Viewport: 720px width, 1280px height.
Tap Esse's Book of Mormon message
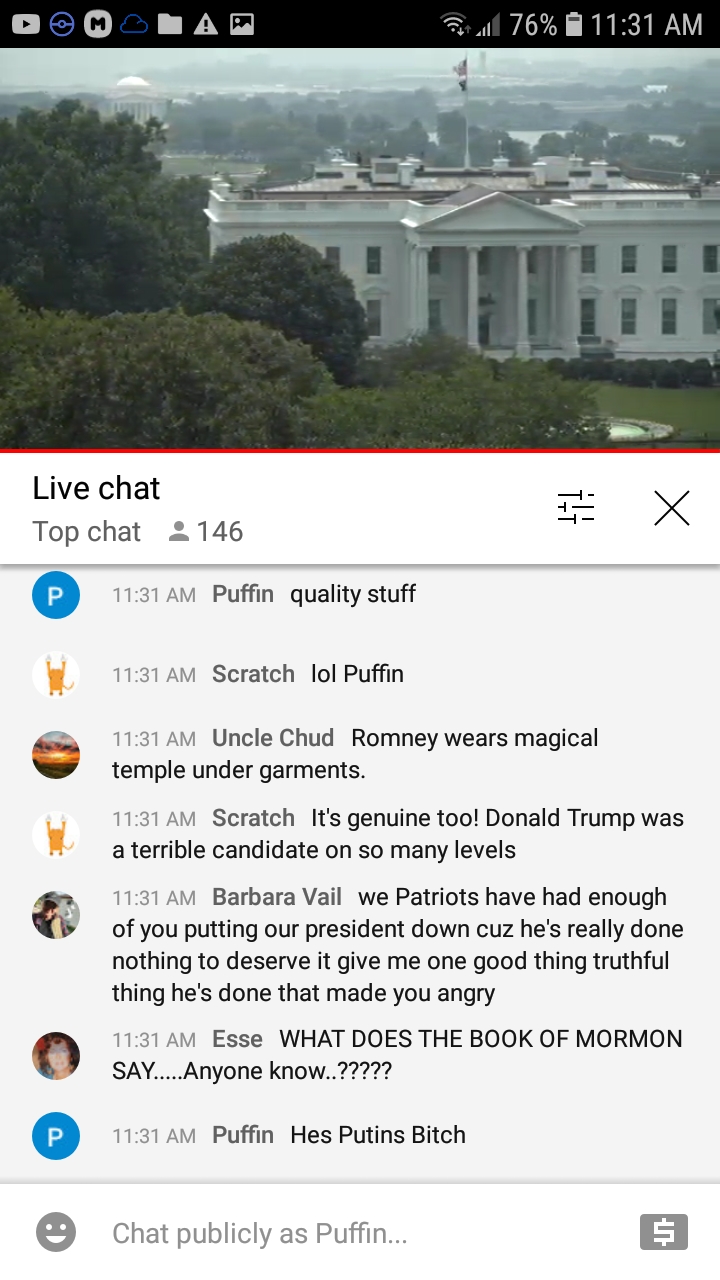click(x=400, y=1055)
